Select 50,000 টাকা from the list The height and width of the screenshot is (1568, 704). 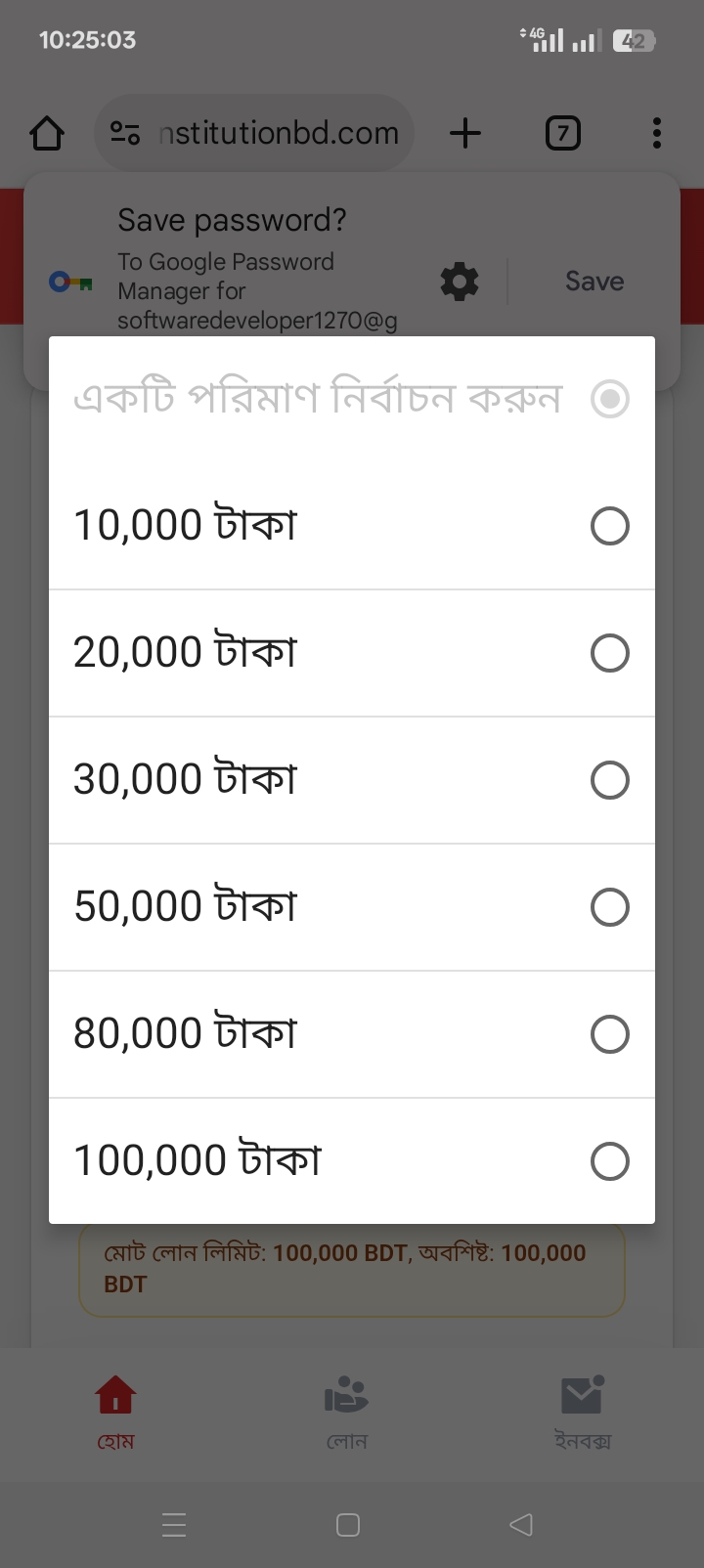point(352,907)
